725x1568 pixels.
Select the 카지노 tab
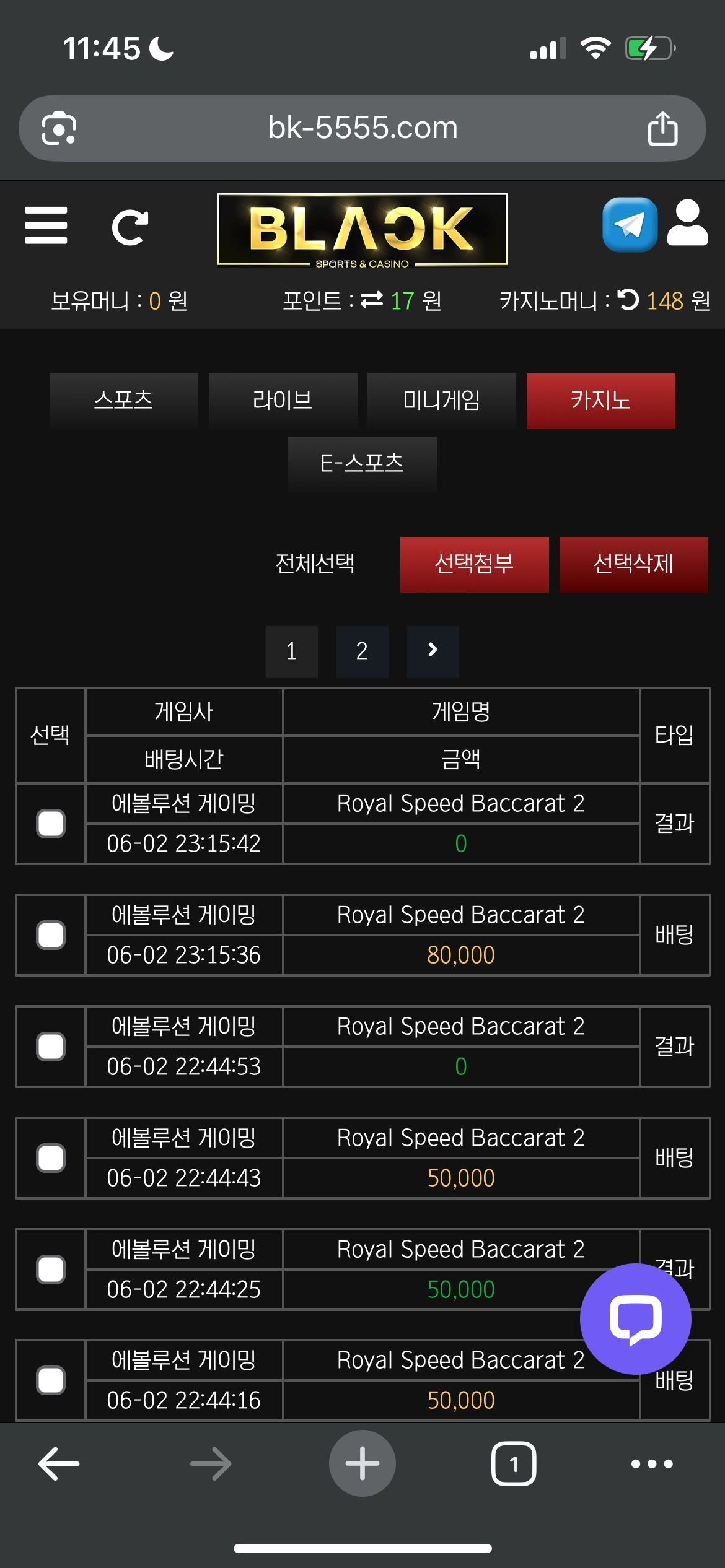(x=600, y=400)
